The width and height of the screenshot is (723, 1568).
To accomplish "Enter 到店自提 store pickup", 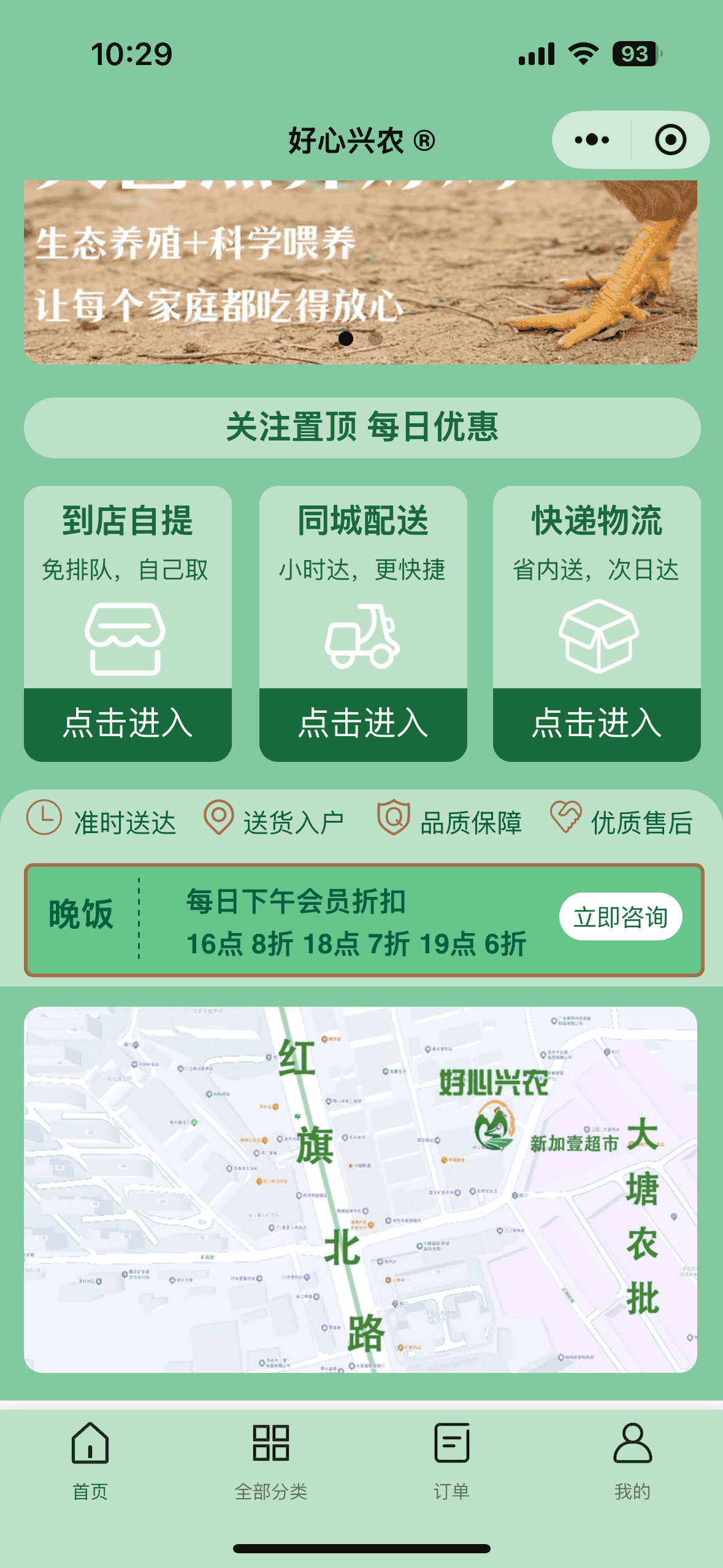I will [128, 724].
